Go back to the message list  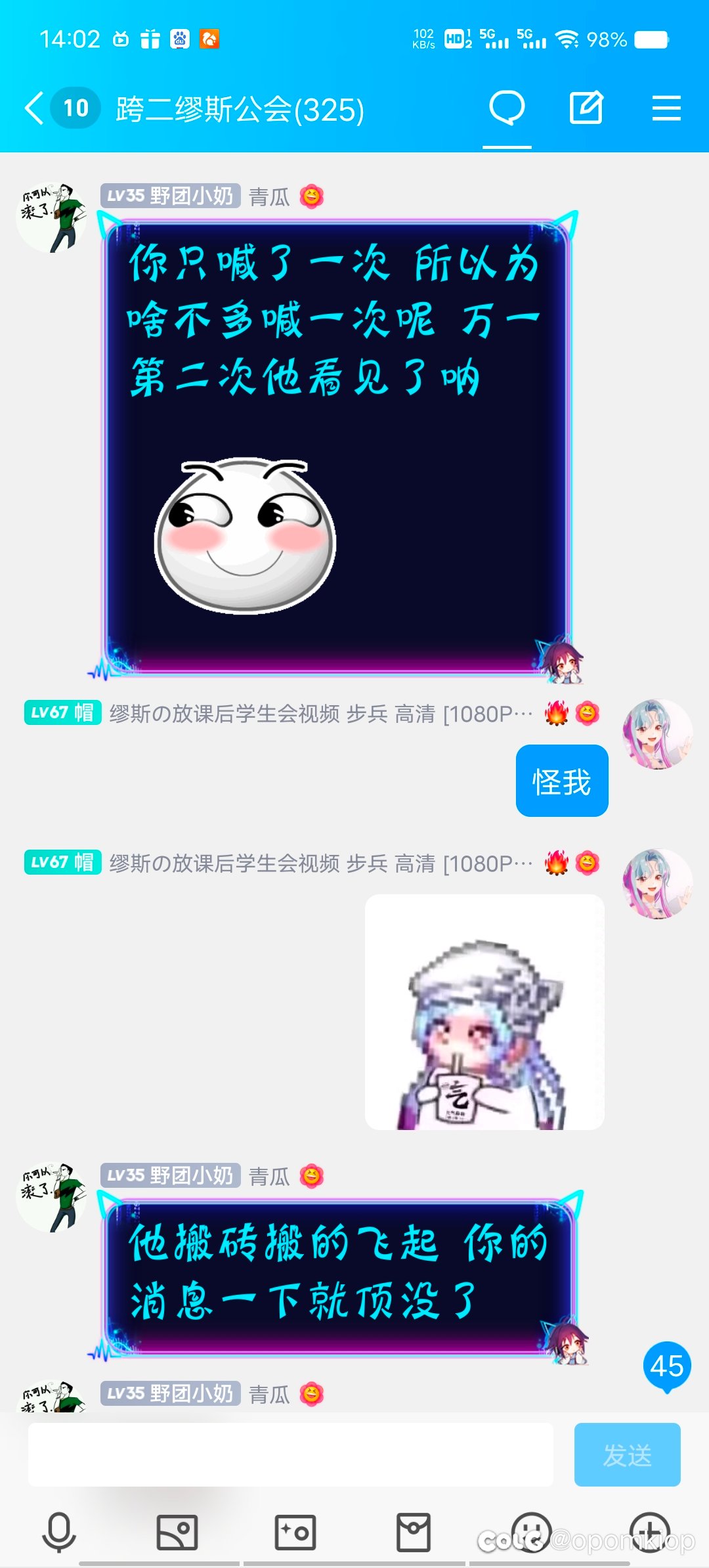pyautogui.click(x=34, y=108)
